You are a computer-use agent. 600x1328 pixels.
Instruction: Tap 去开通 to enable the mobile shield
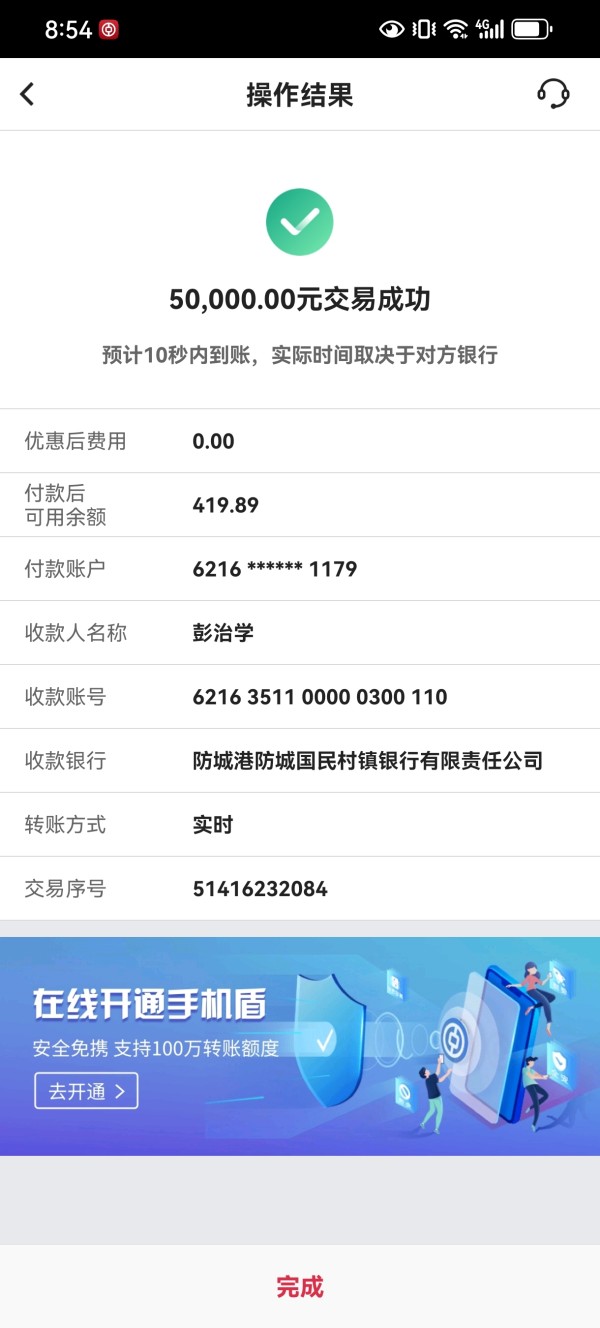point(86,1091)
